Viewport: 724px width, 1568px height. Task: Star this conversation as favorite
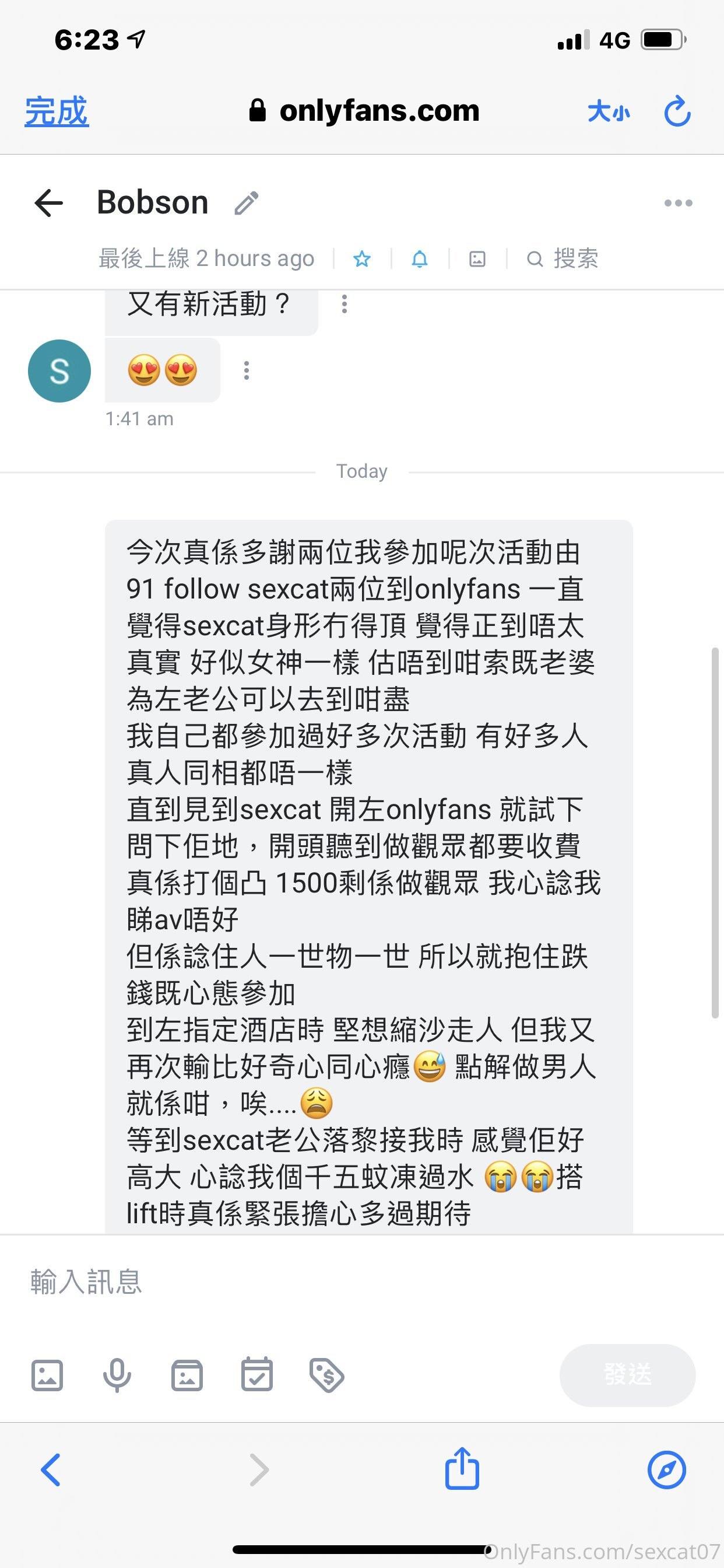[x=362, y=260]
